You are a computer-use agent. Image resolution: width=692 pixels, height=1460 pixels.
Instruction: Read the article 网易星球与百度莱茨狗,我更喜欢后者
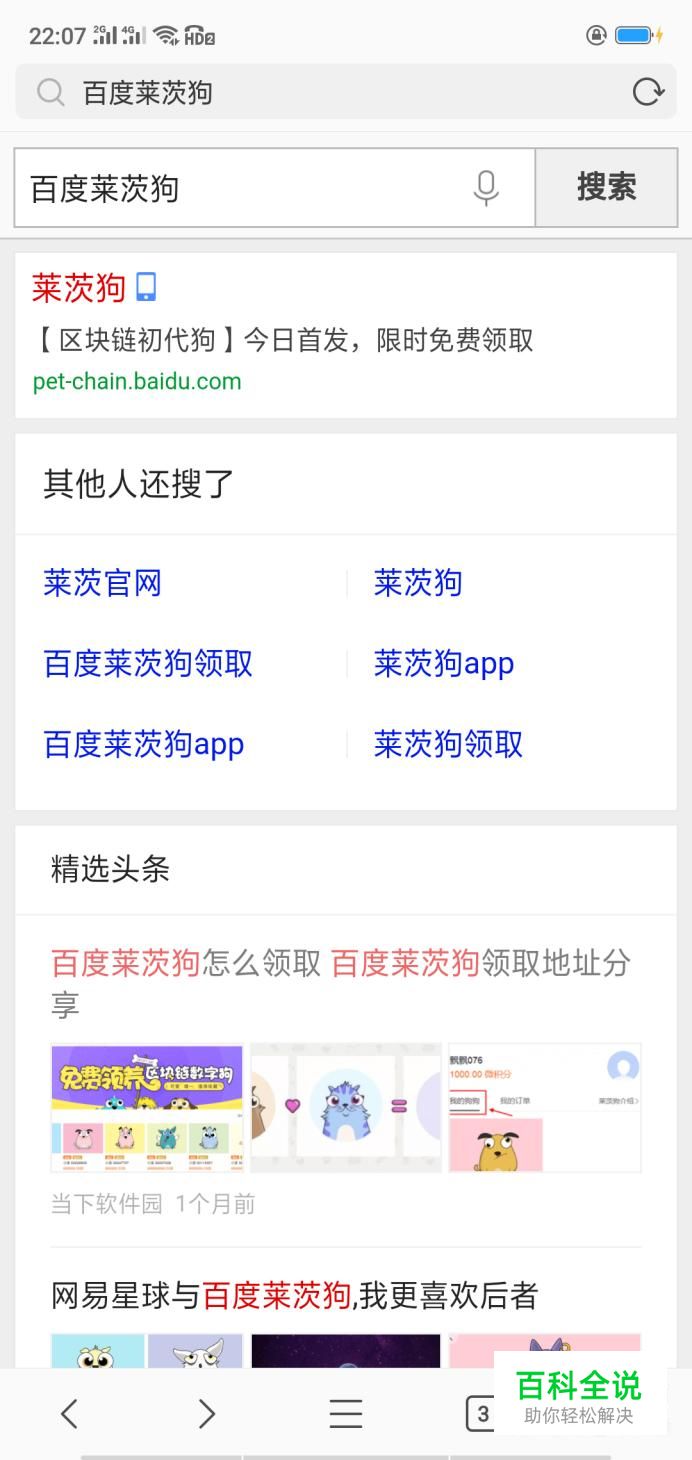point(295,1296)
